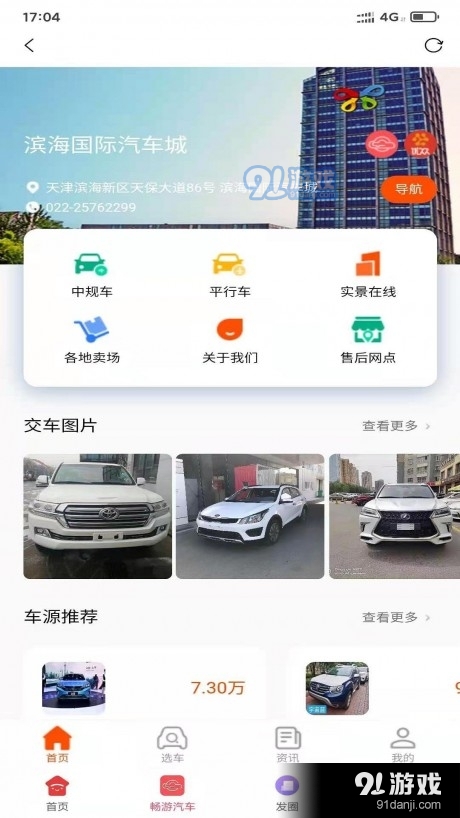
Task: Switch to the 资讯 tab
Action: click(288, 744)
